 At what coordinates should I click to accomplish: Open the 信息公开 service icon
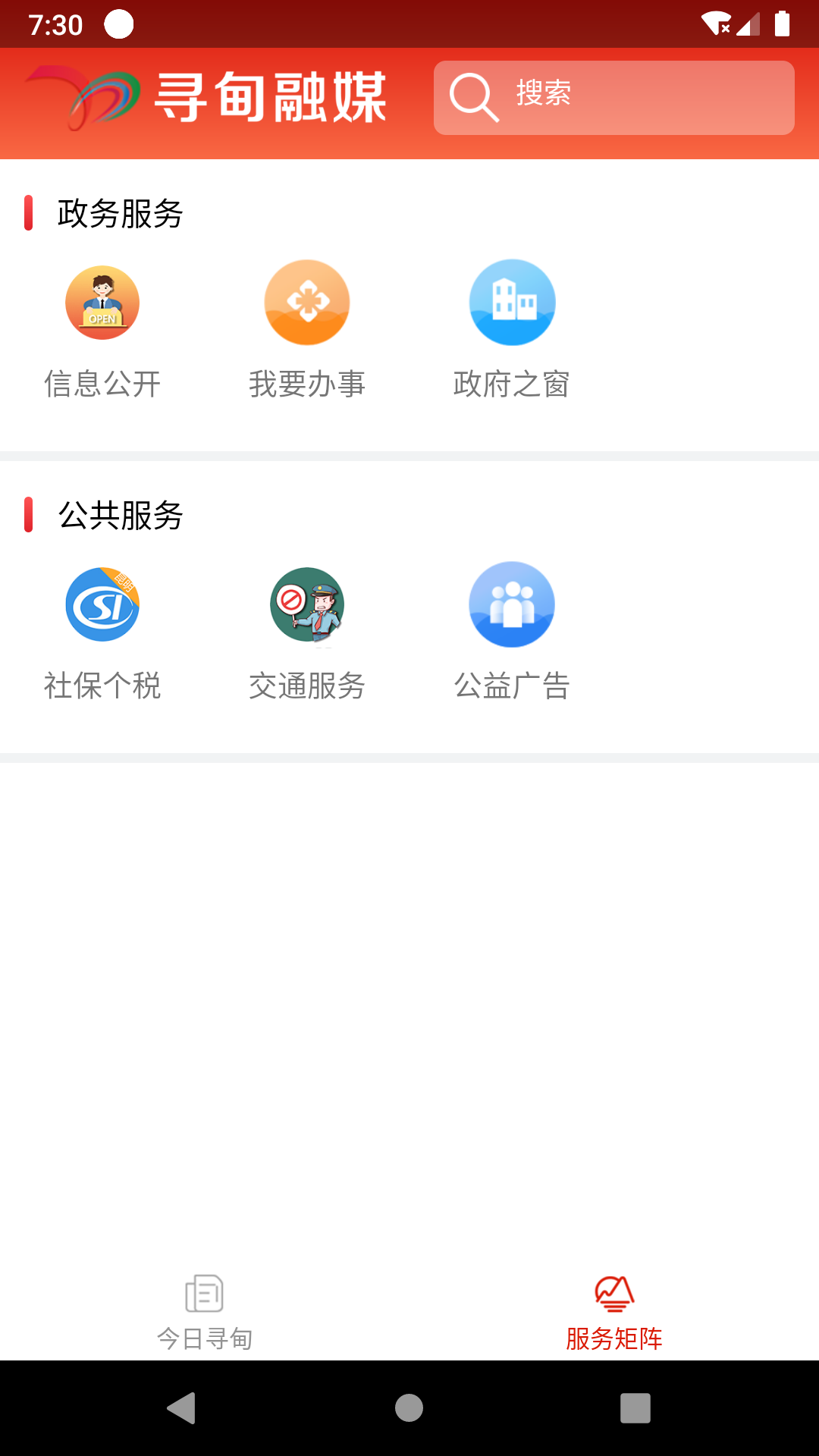(x=102, y=302)
